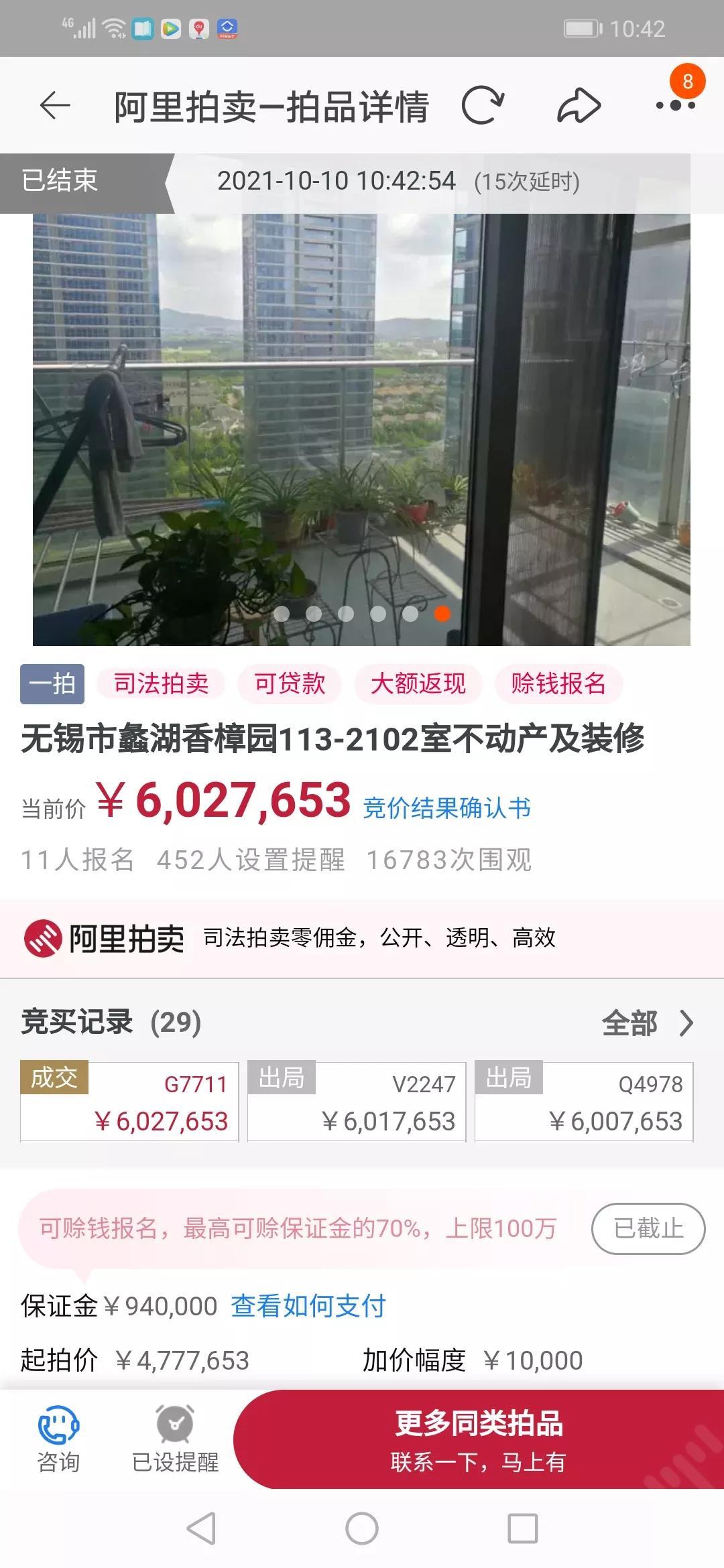Open the outbid Q4978 bid record

tap(584, 1101)
